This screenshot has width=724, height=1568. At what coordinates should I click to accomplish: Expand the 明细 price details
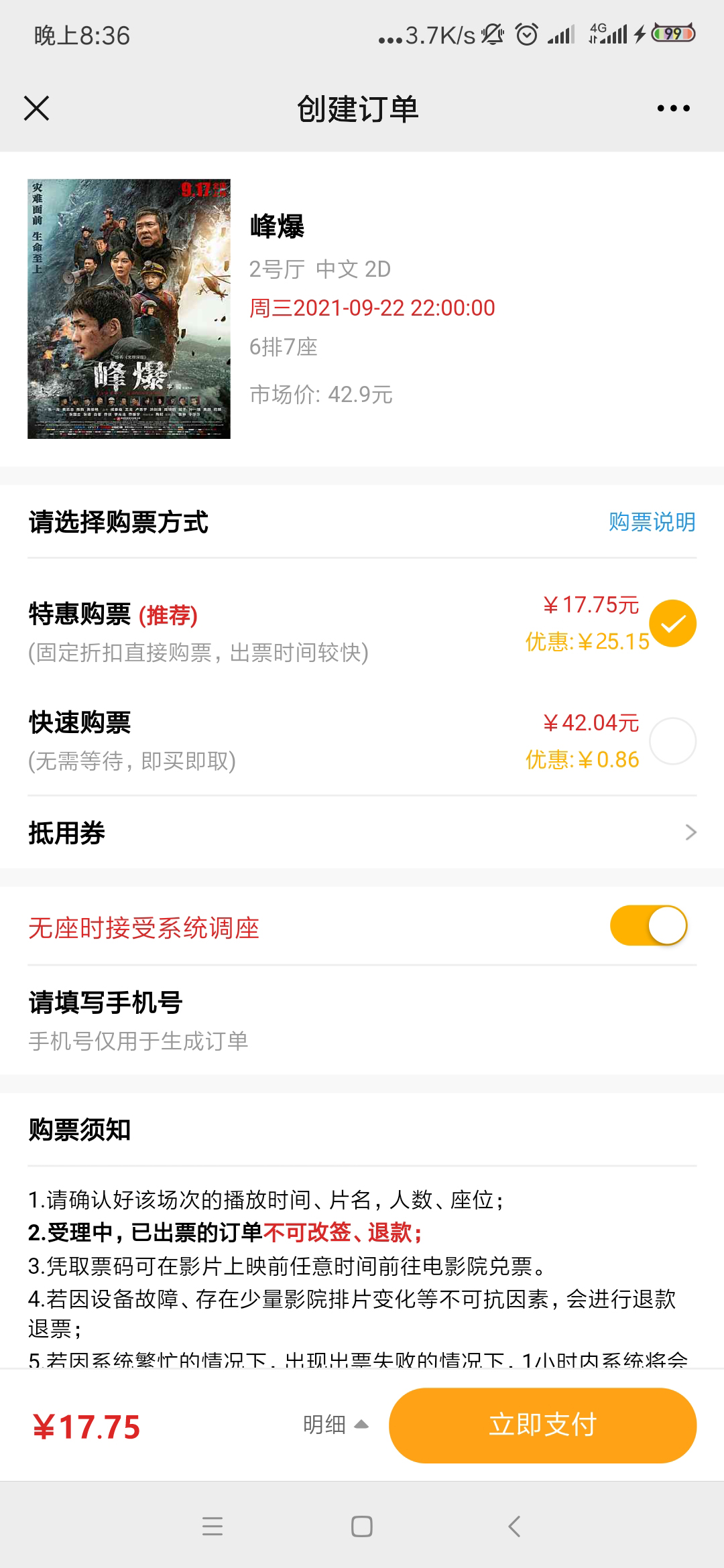335,1425
